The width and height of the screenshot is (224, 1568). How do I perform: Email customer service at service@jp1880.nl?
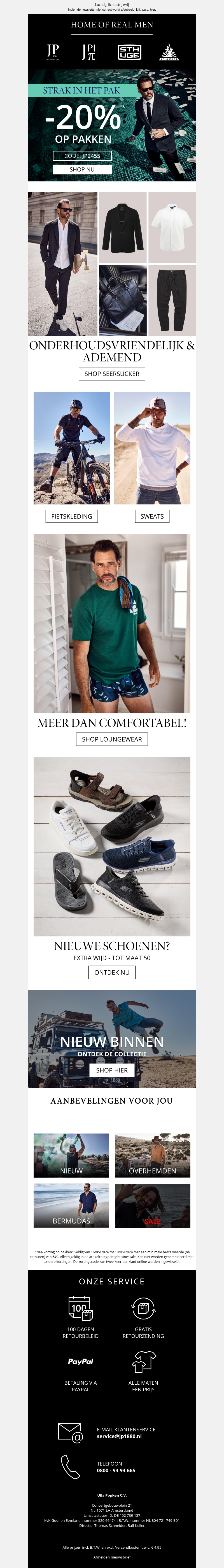pos(119,1436)
